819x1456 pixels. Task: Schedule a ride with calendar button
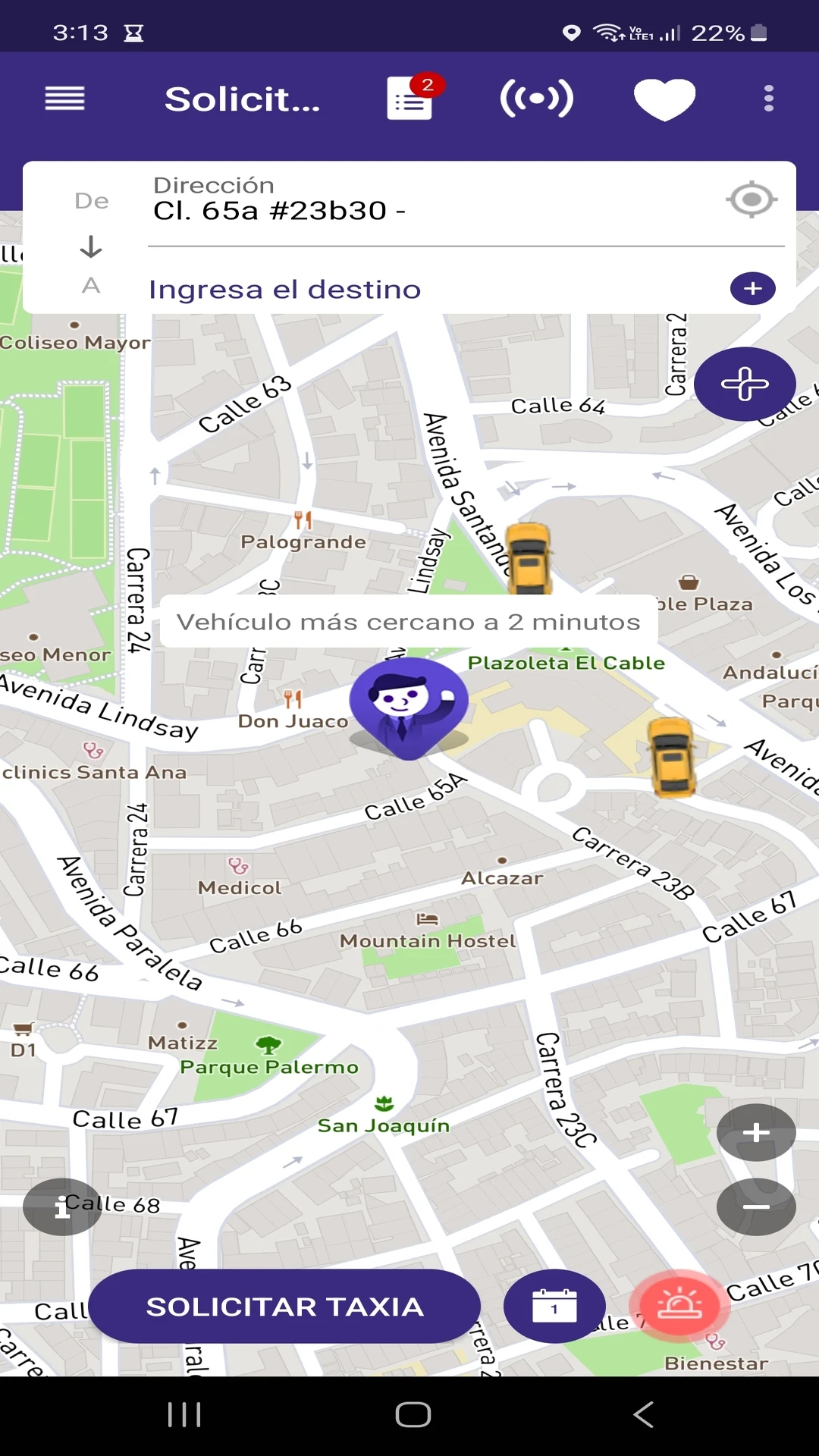click(x=554, y=1306)
